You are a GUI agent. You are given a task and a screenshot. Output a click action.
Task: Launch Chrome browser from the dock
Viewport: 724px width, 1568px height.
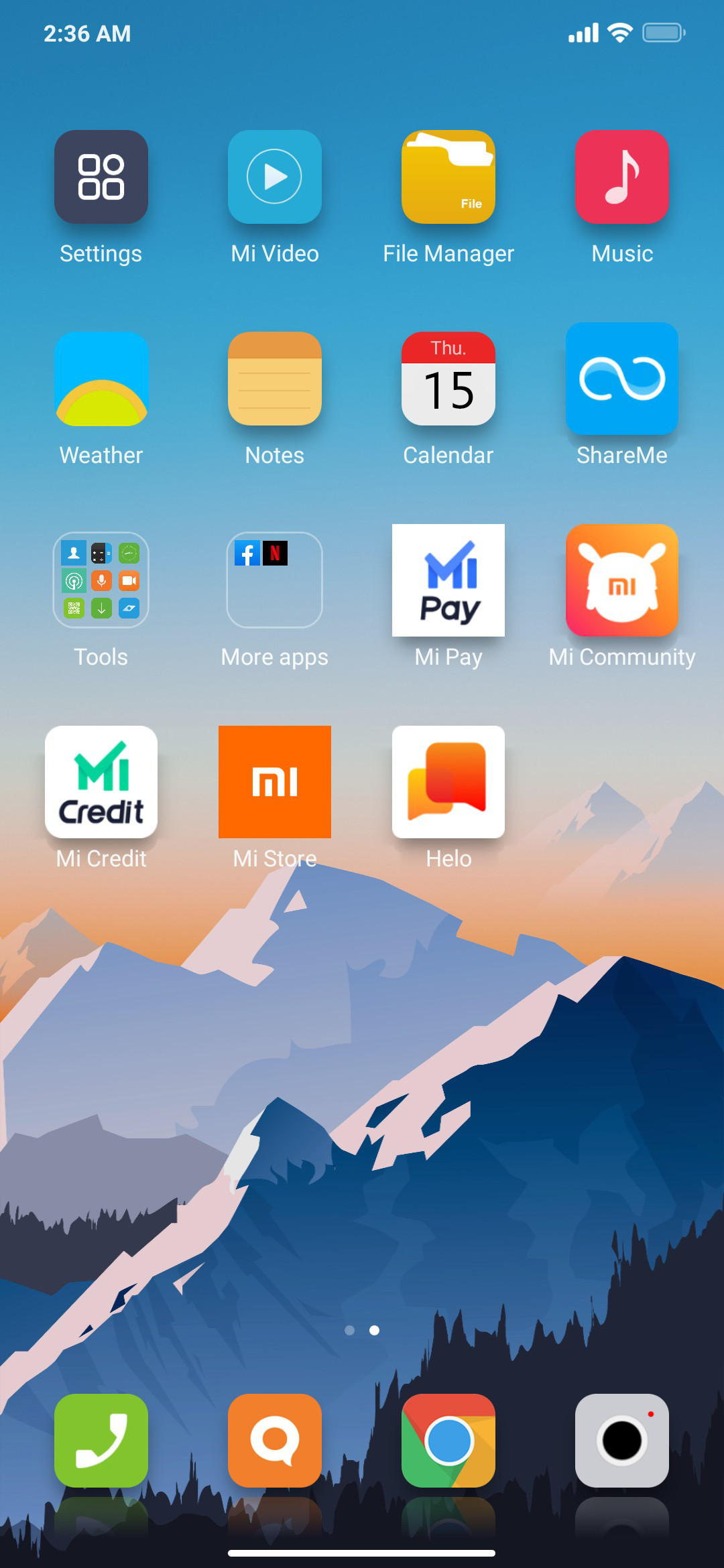[448, 1441]
